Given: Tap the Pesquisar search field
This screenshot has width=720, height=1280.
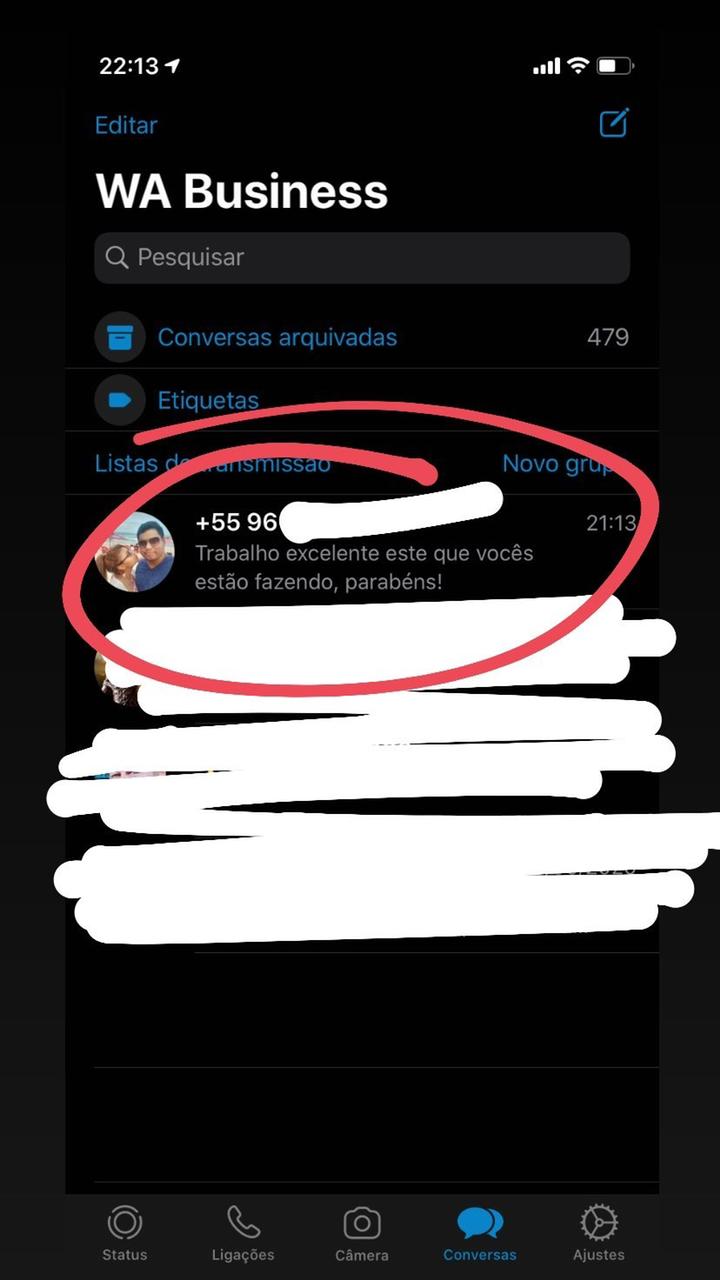Looking at the screenshot, I should pyautogui.click(x=362, y=258).
